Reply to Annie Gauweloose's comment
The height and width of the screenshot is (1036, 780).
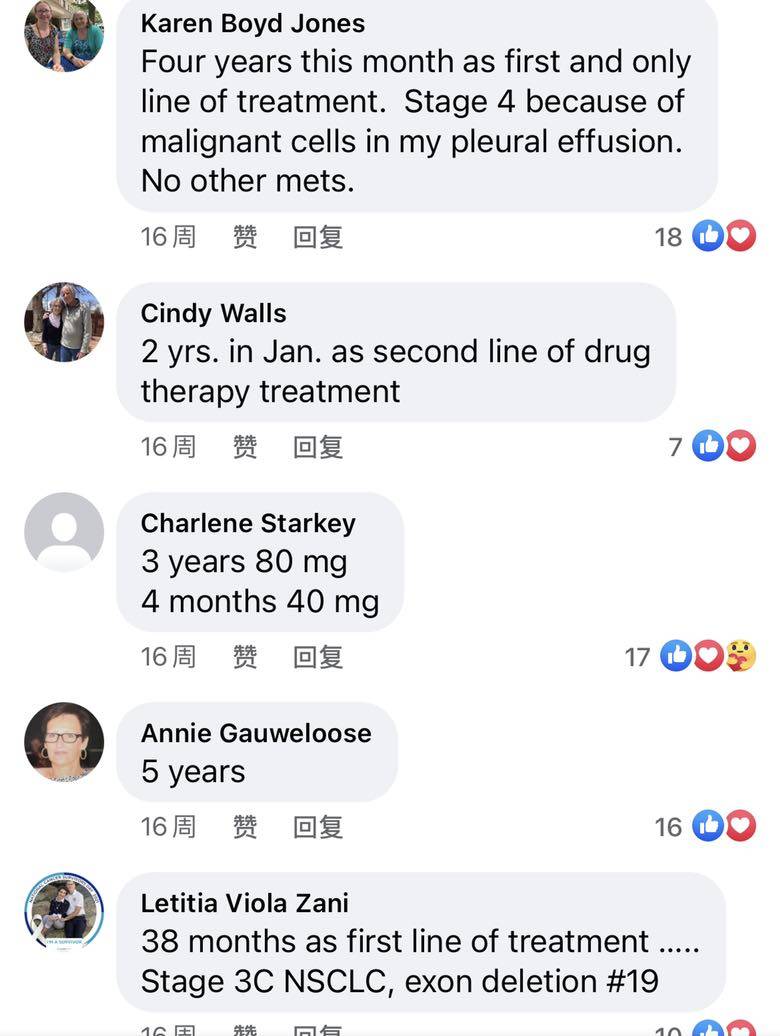point(318,827)
